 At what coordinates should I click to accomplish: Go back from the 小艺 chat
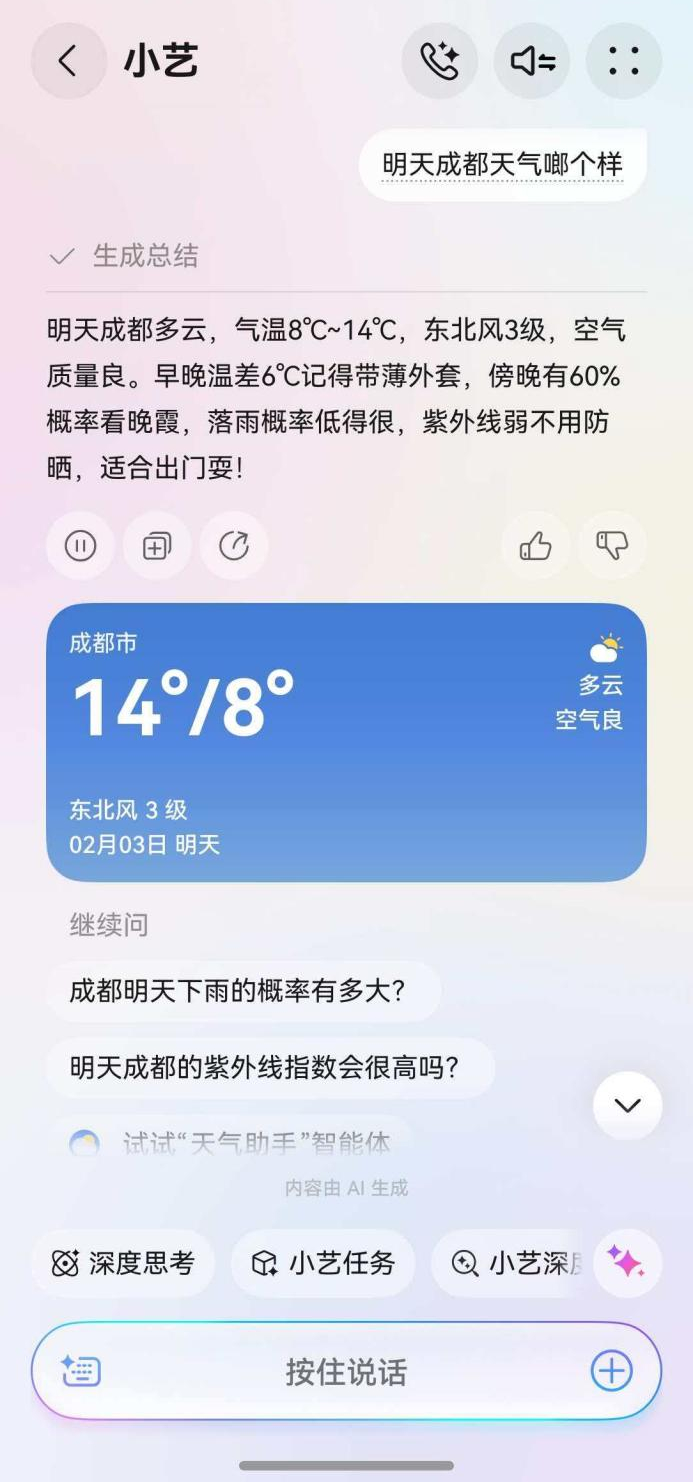[68, 61]
